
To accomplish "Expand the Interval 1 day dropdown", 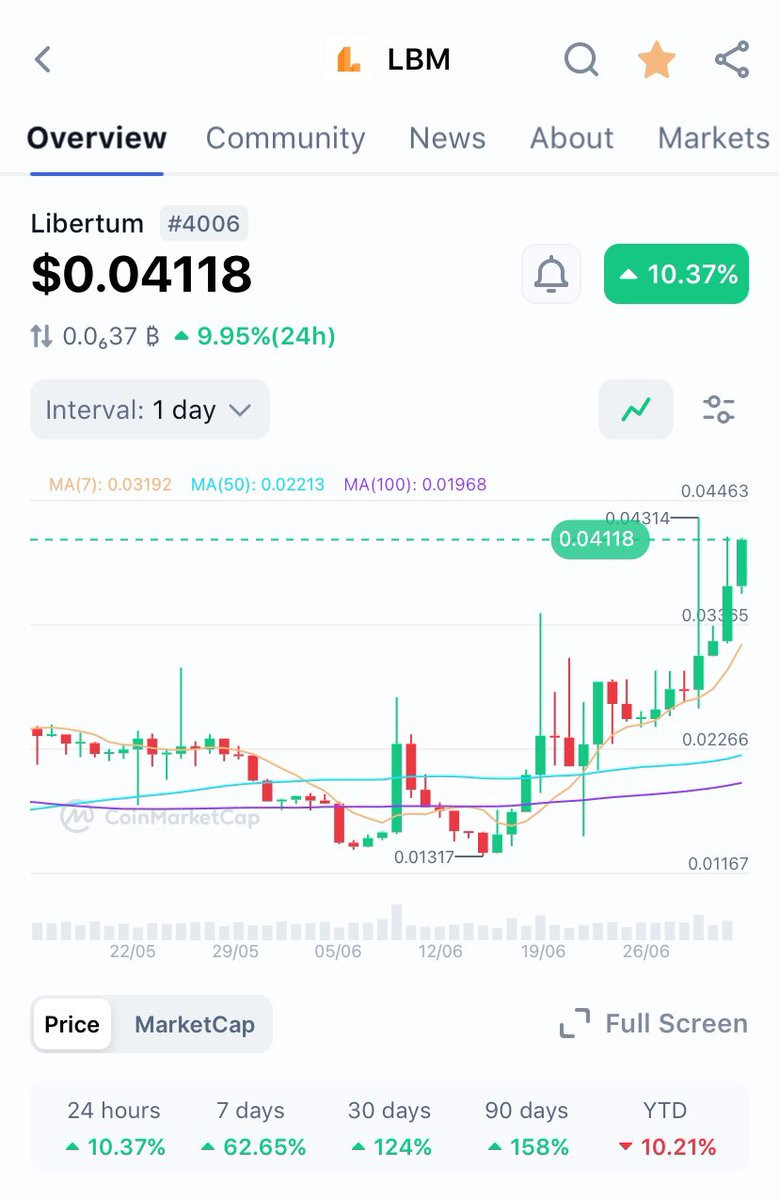I will (150, 409).
